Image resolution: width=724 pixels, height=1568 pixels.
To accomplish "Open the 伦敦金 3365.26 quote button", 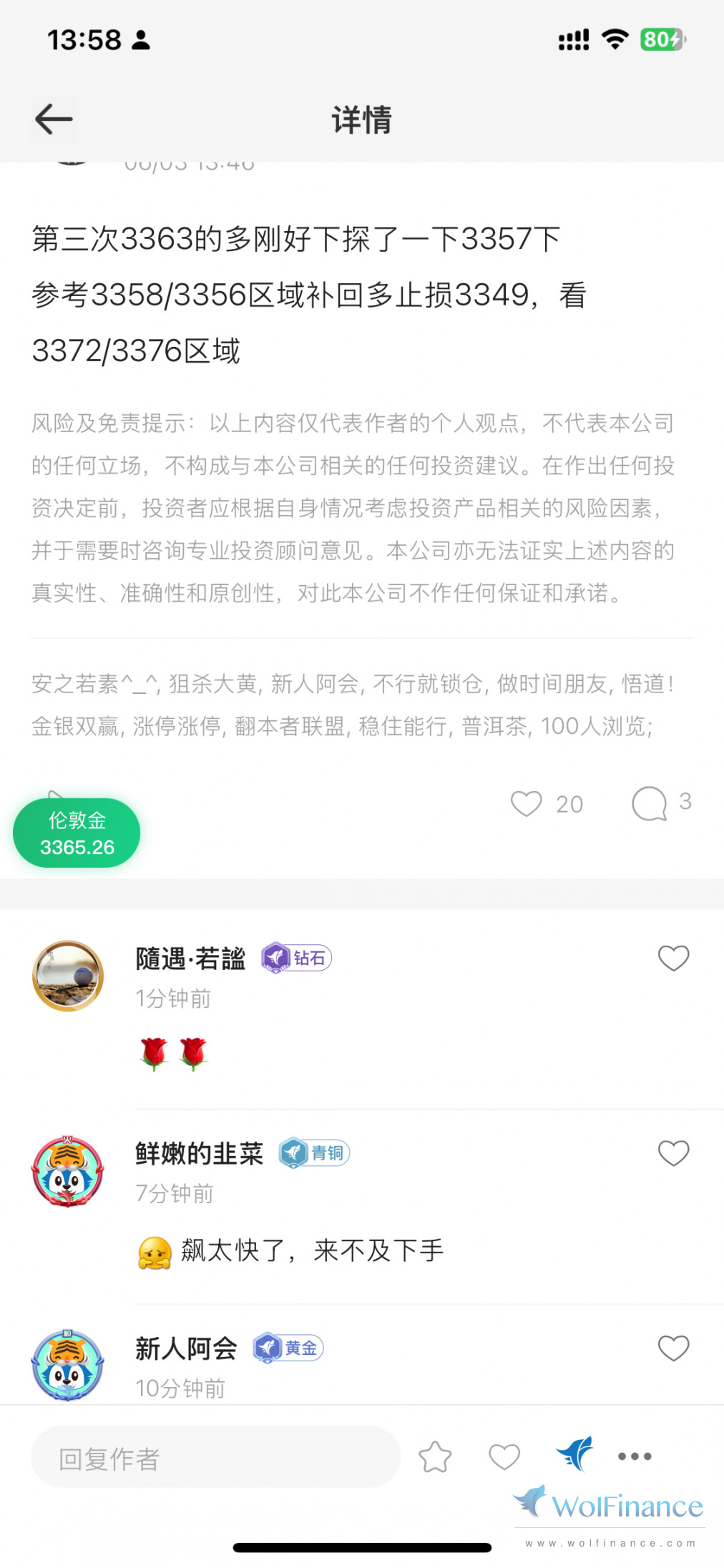I will click(x=77, y=833).
